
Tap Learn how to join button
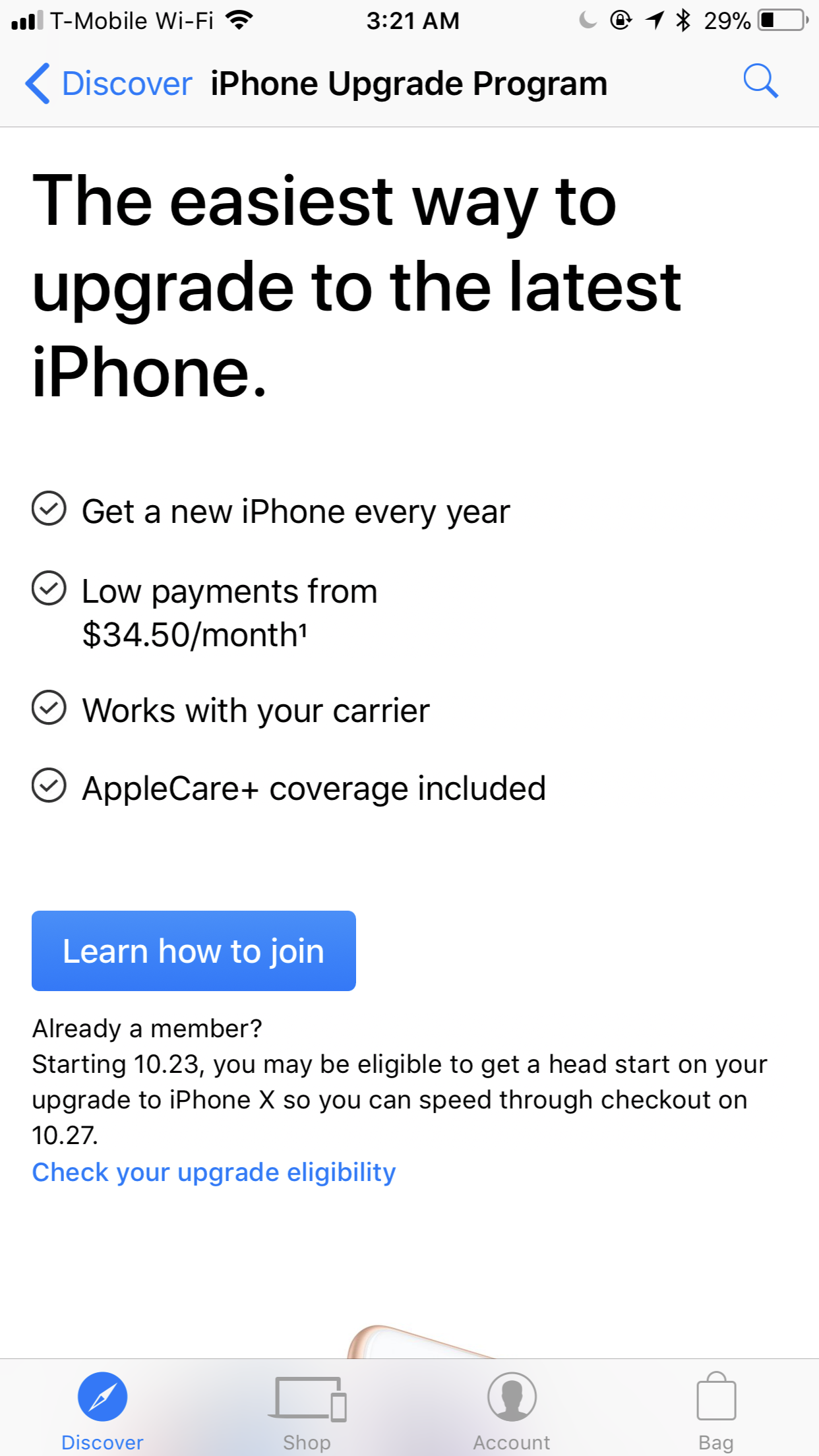pyautogui.click(x=193, y=950)
